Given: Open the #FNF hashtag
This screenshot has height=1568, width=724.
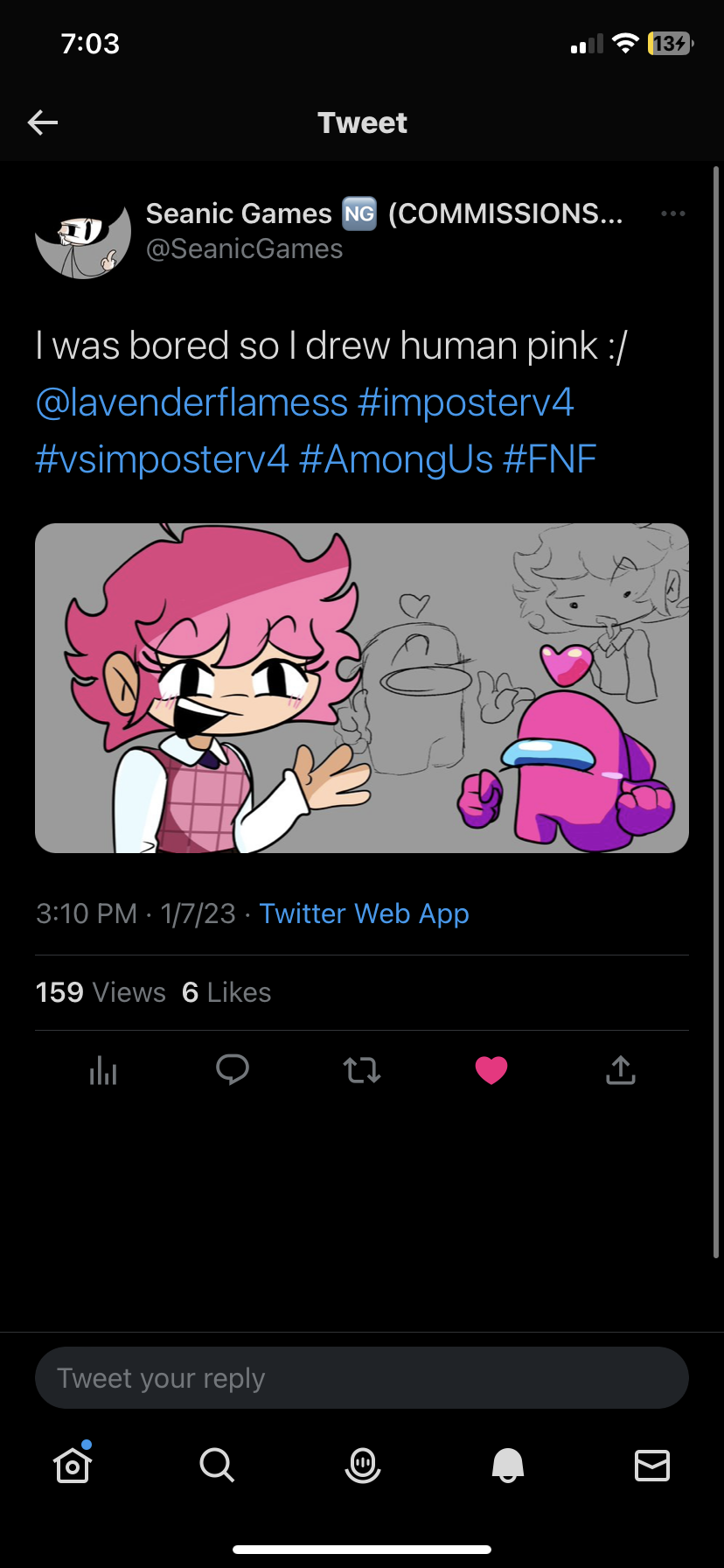Looking at the screenshot, I should [x=550, y=458].
